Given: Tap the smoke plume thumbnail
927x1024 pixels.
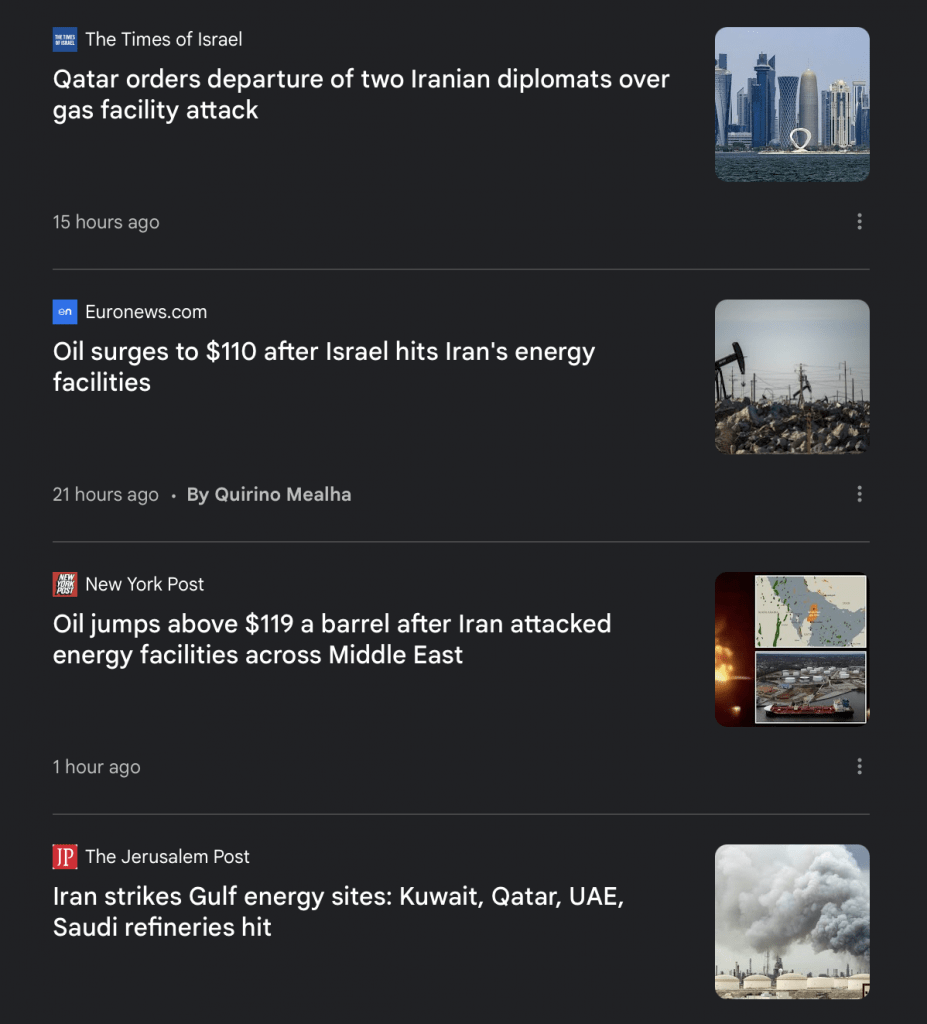Looking at the screenshot, I should tap(792, 921).
